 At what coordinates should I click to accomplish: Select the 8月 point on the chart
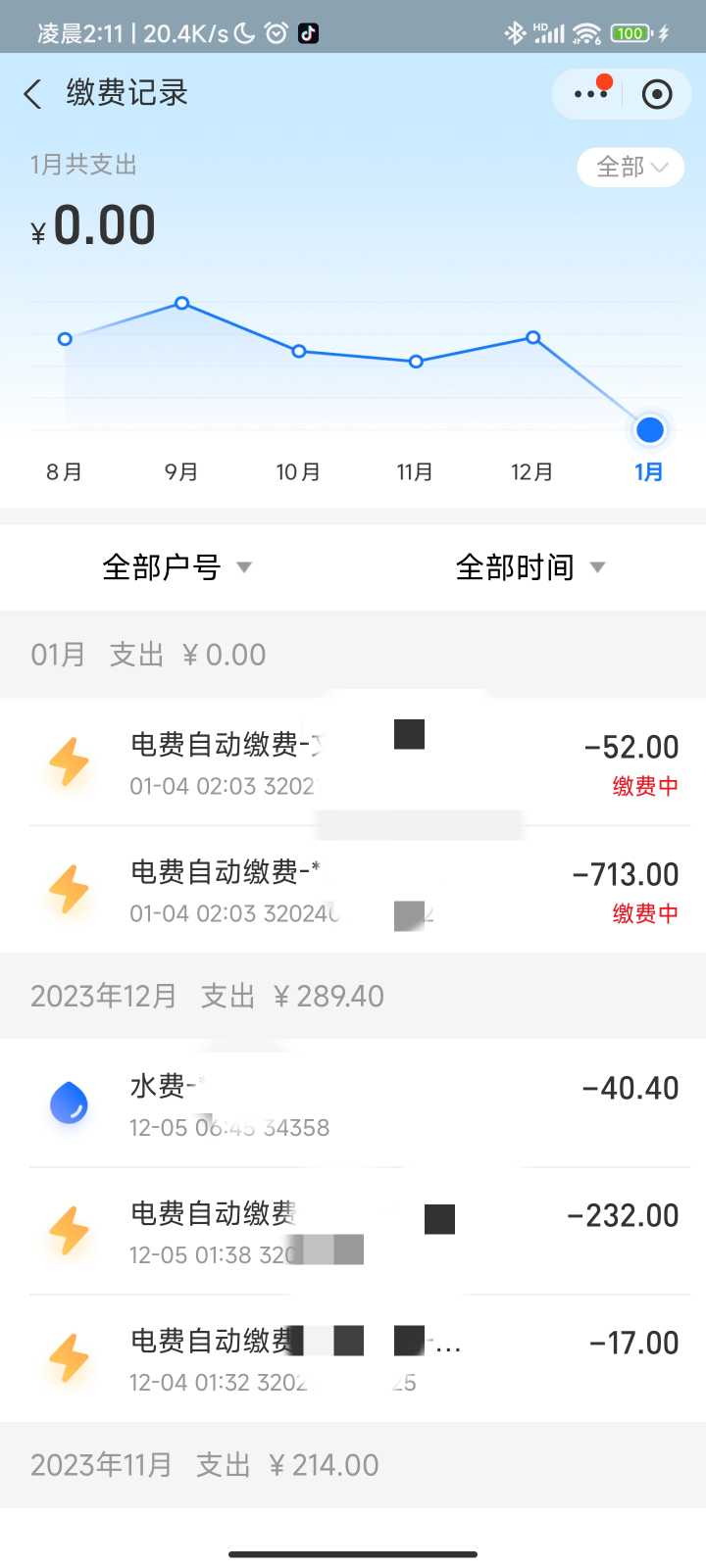click(65, 339)
